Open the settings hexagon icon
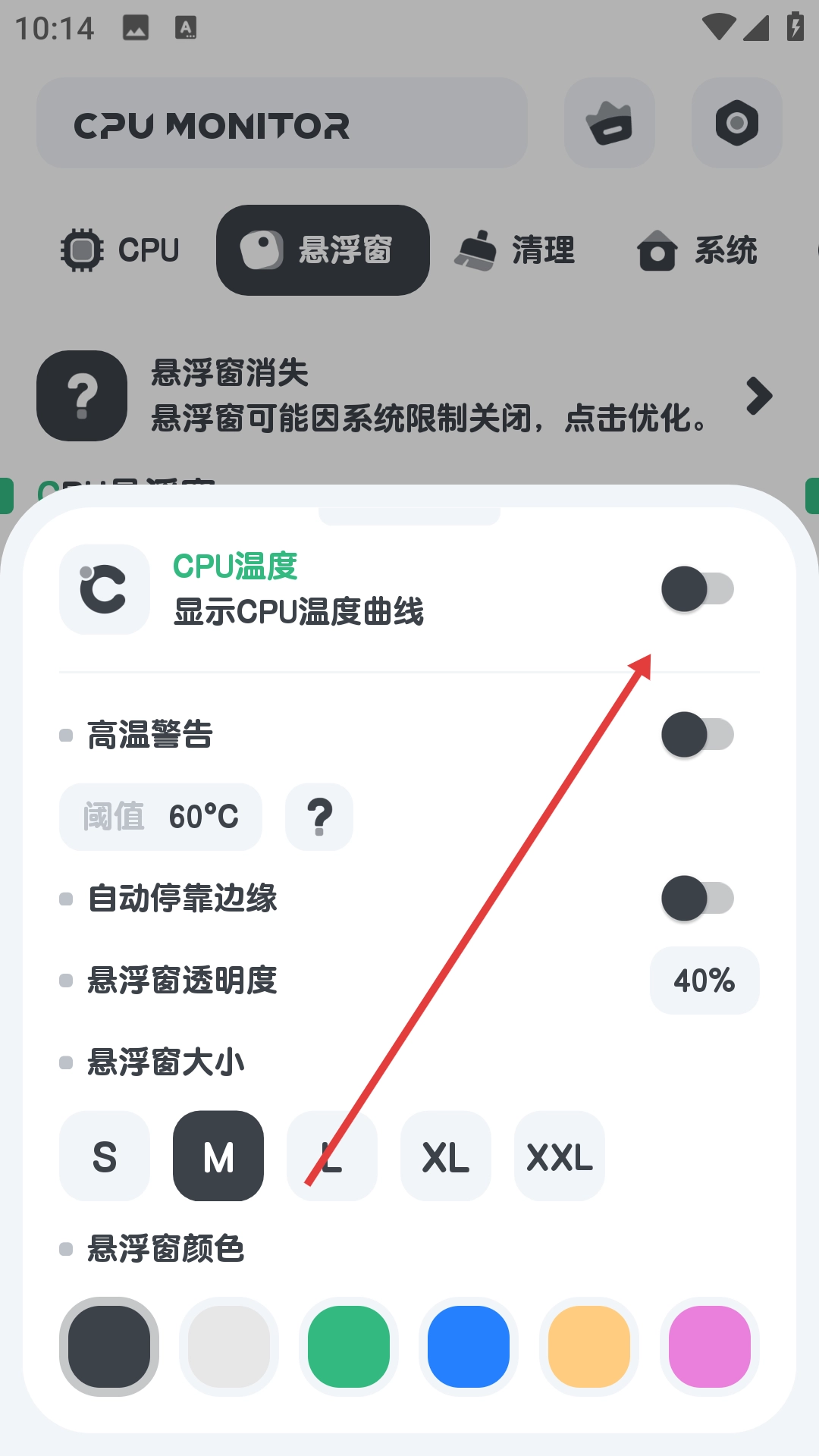 [x=736, y=123]
